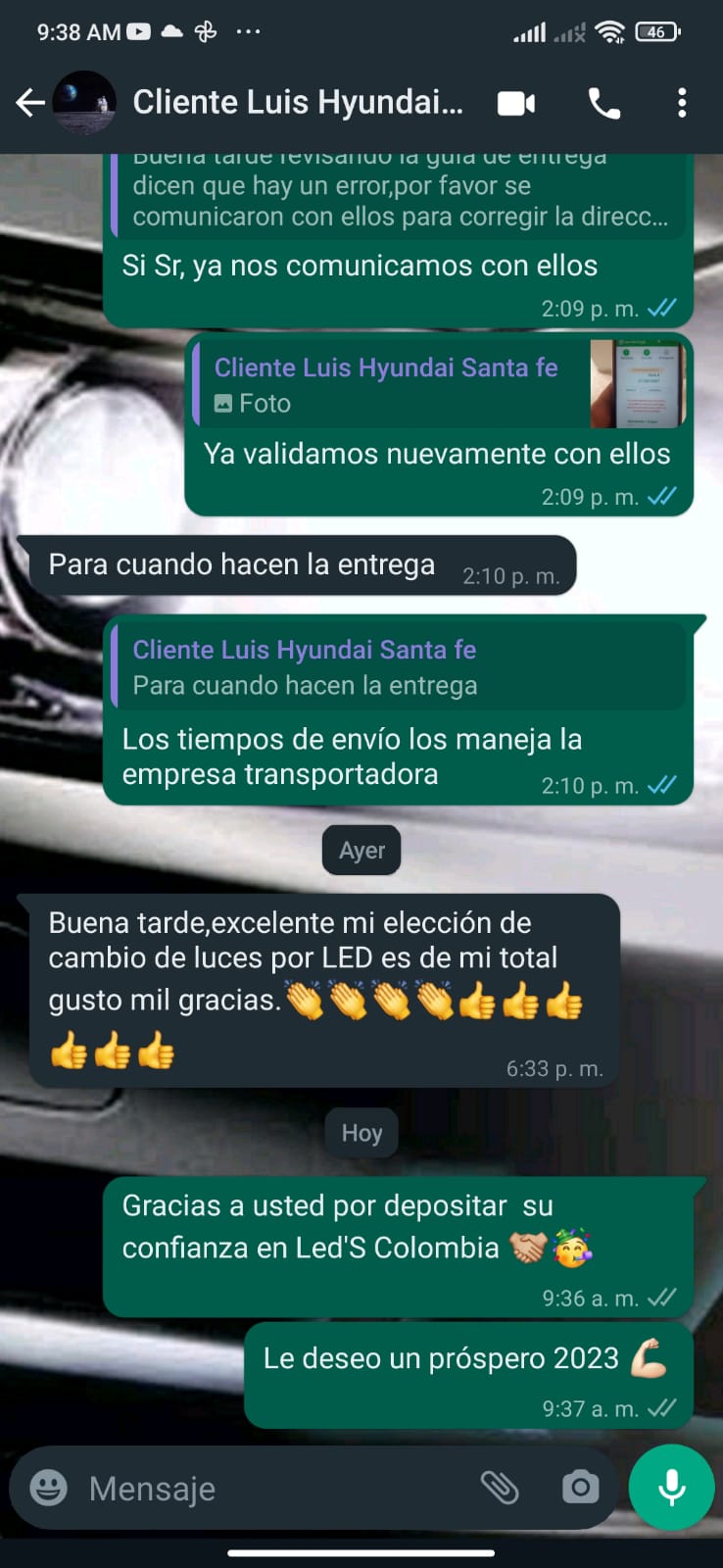Start a voice call with Cliente Luis
Screen dimensions: 723x1568
point(603,103)
